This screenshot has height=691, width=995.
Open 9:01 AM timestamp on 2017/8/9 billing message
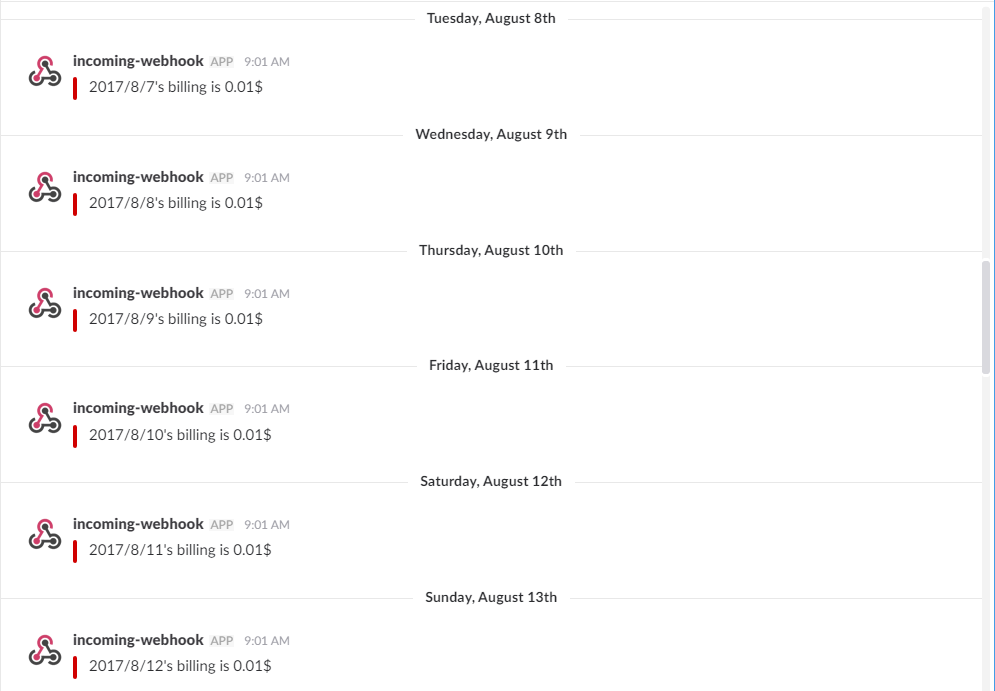[x=267, y=293]
